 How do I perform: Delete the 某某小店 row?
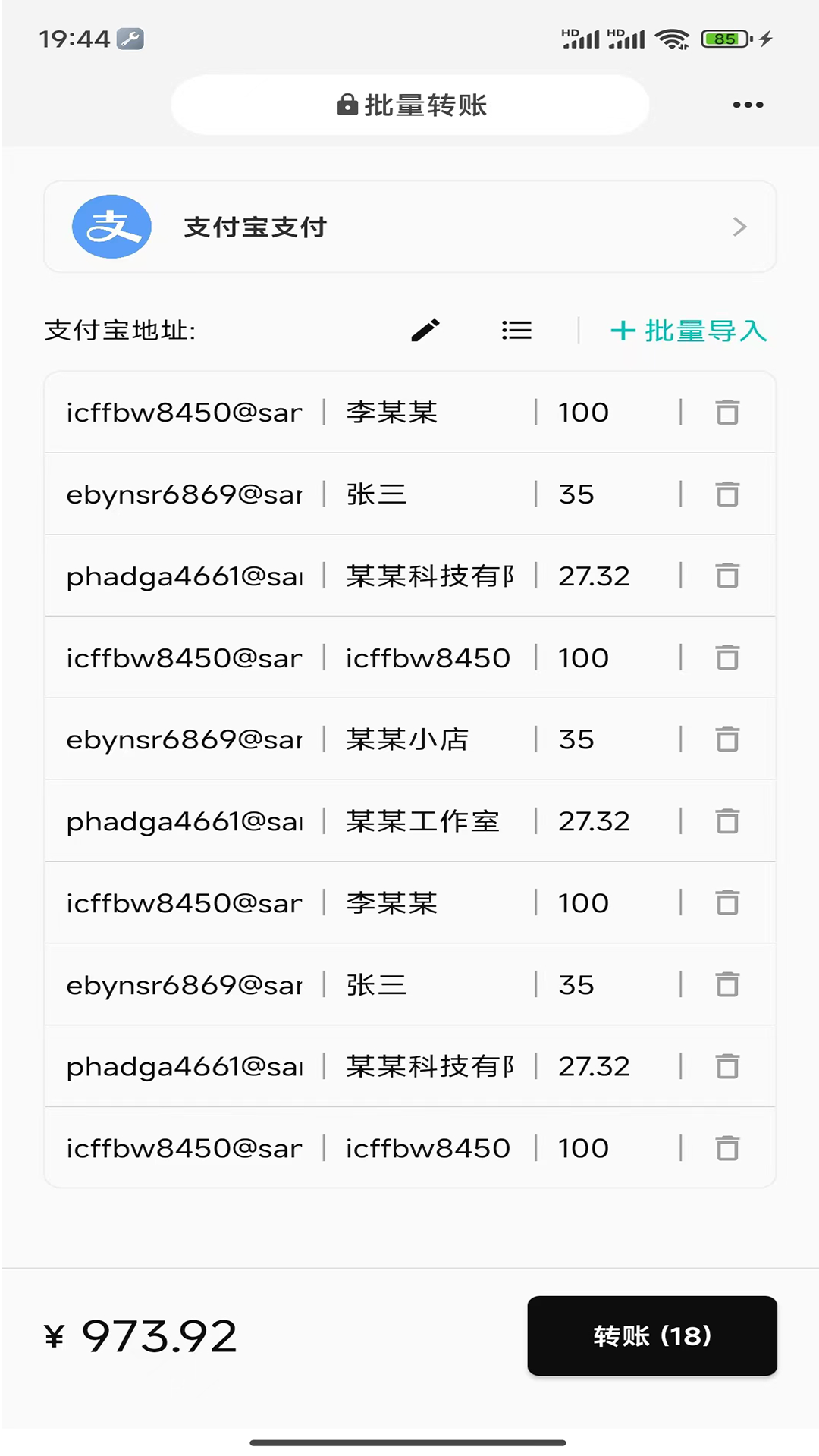pos(726,739)
